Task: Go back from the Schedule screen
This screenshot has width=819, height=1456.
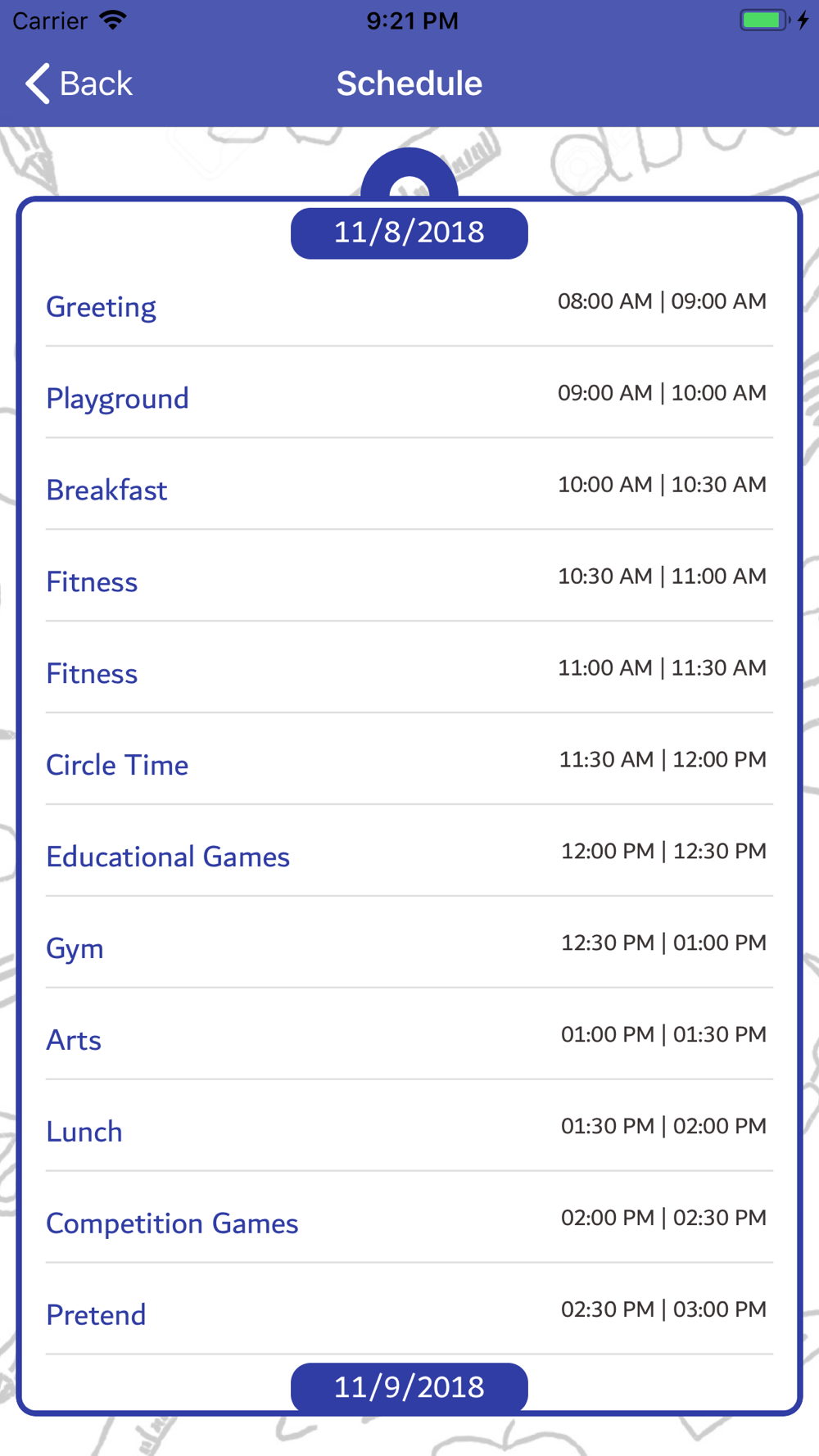Action: coord(79,84)
